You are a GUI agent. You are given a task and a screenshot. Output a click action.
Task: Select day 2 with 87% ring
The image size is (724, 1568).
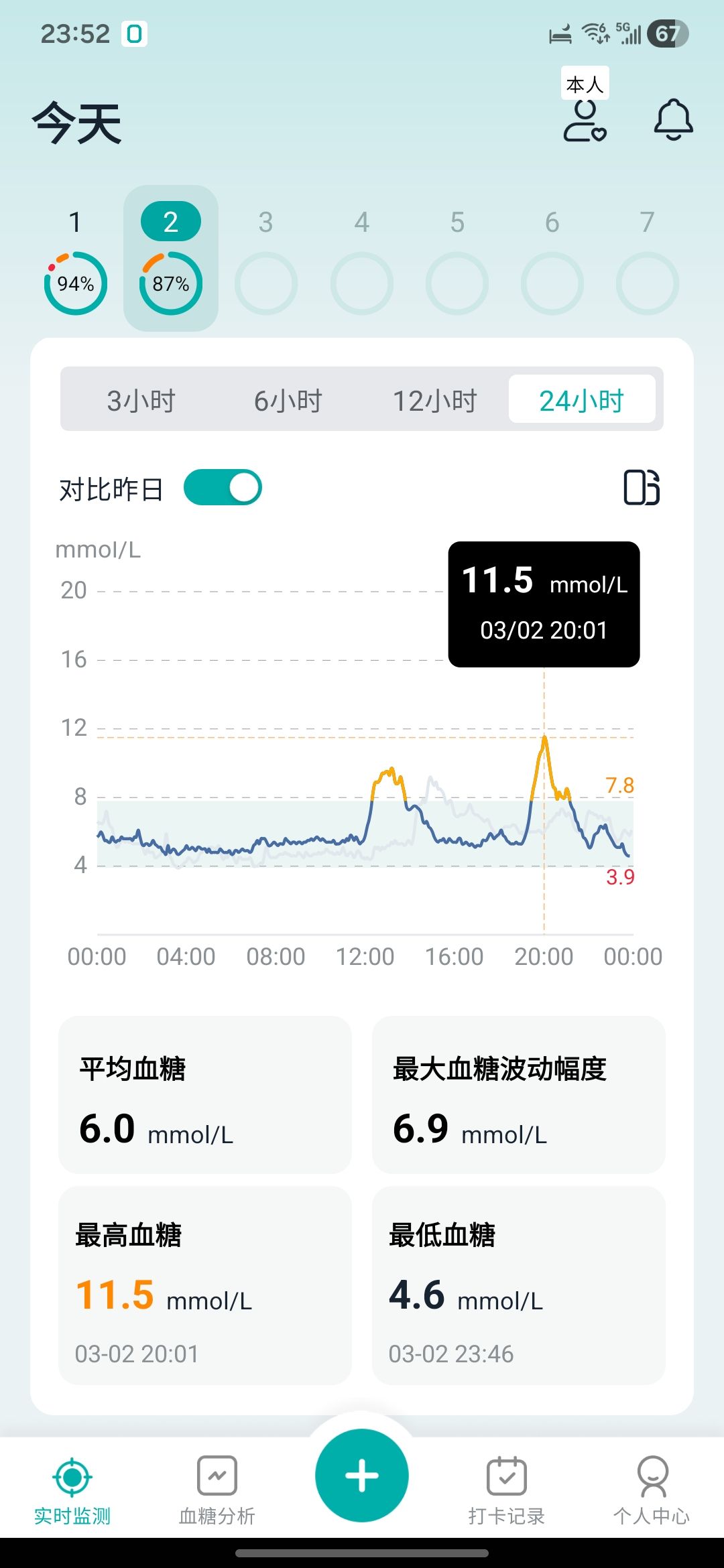(171, 268)
